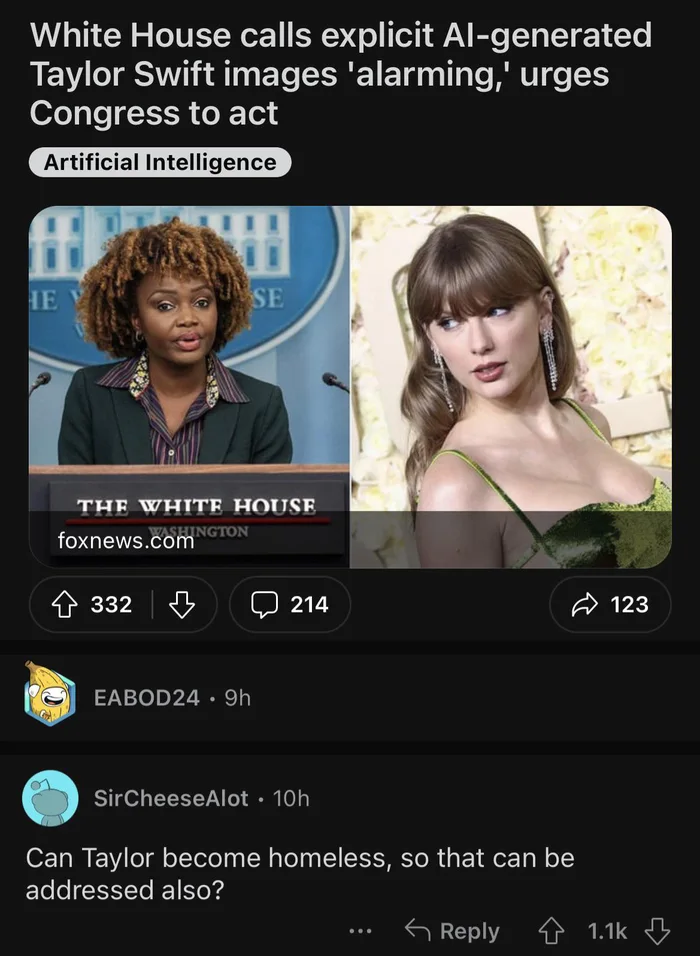This screenshot has height=956, width=700.
Task: Downvote SirCheeseAlot's comment
Action: [x=657, y=931]
